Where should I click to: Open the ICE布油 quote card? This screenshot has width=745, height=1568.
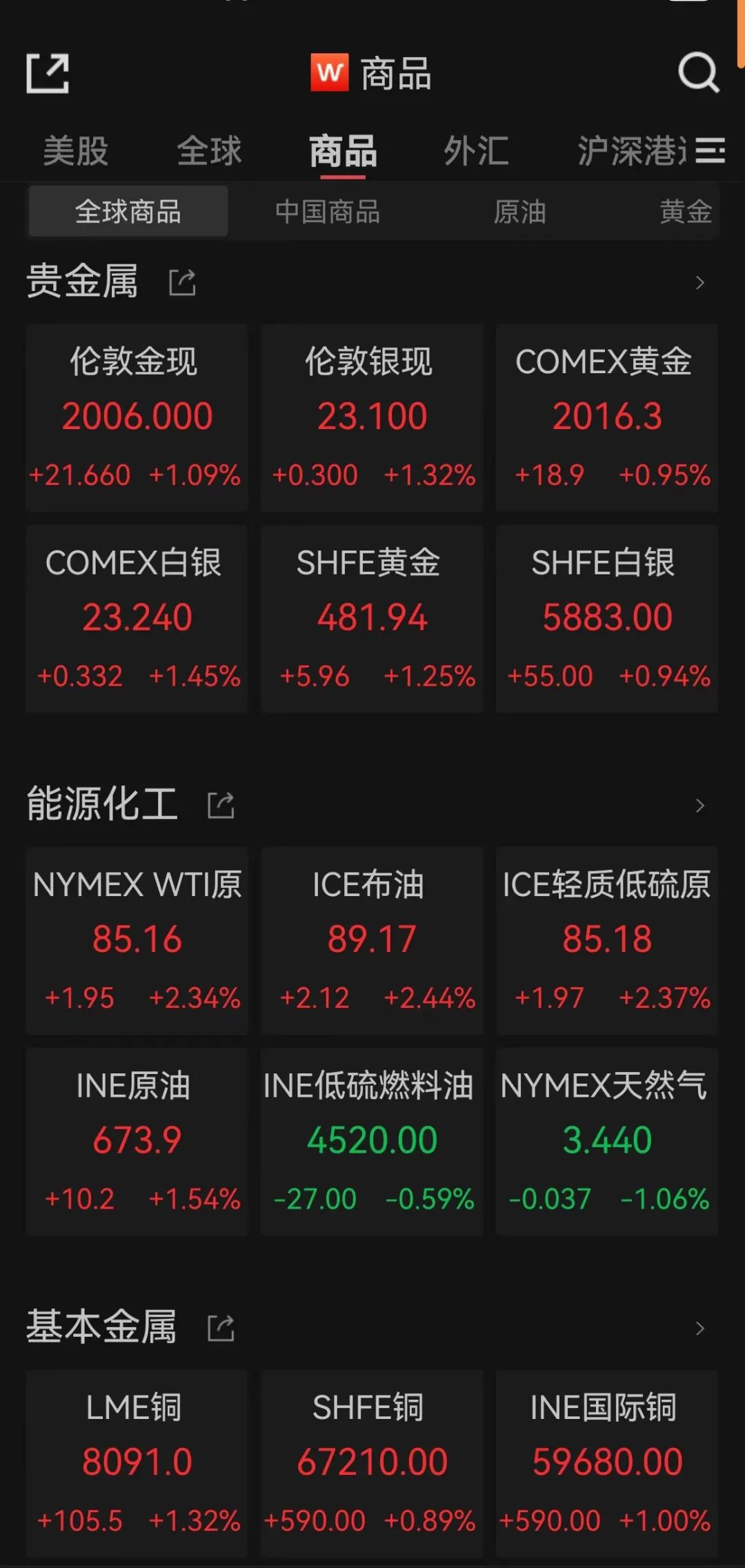[x=372, y=941]
